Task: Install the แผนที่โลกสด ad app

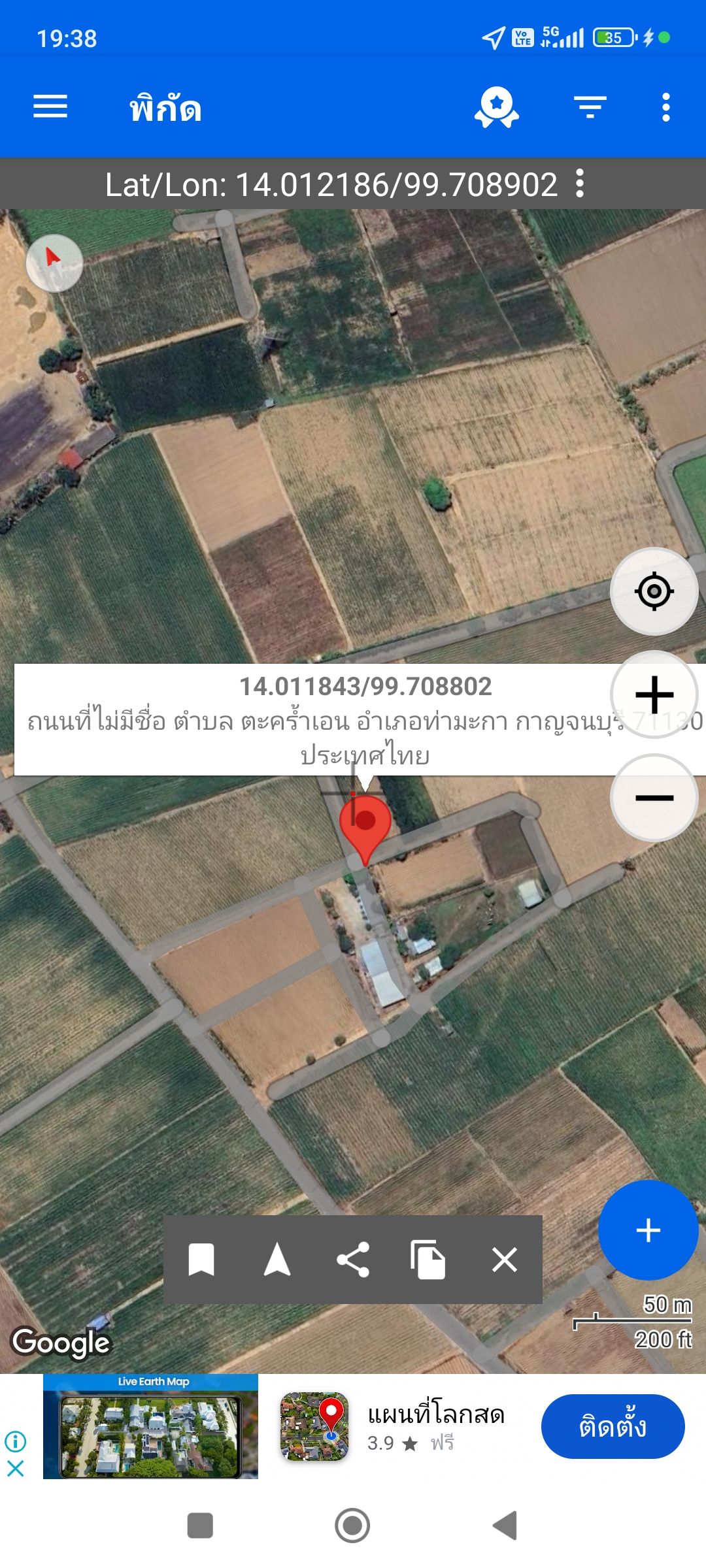Action: [x=613, y=1426]
